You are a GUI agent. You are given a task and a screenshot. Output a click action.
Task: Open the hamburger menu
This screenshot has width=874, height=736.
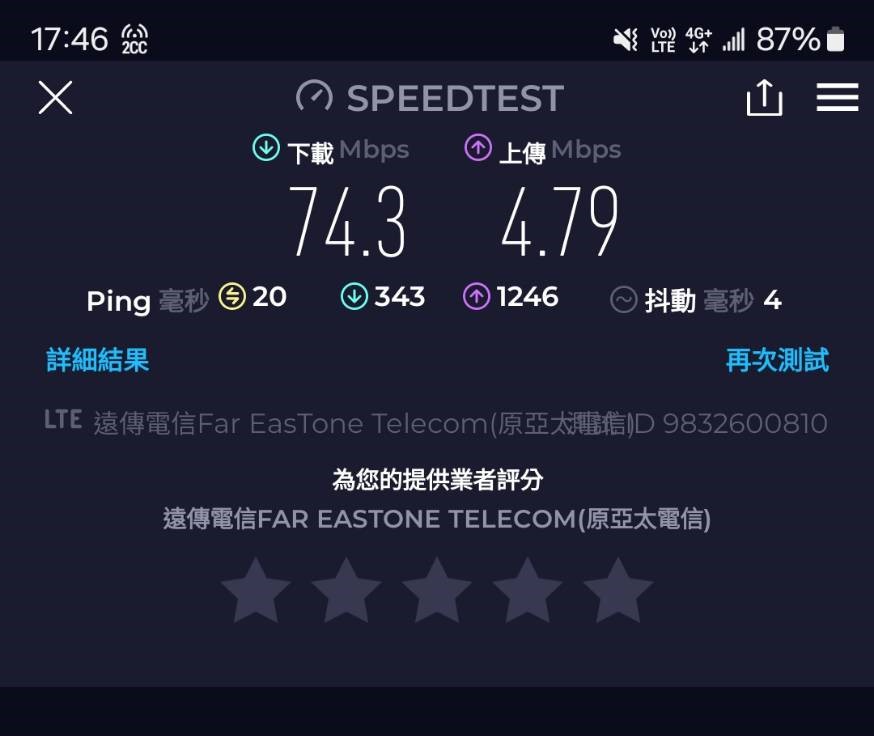(x=837, y=97)
